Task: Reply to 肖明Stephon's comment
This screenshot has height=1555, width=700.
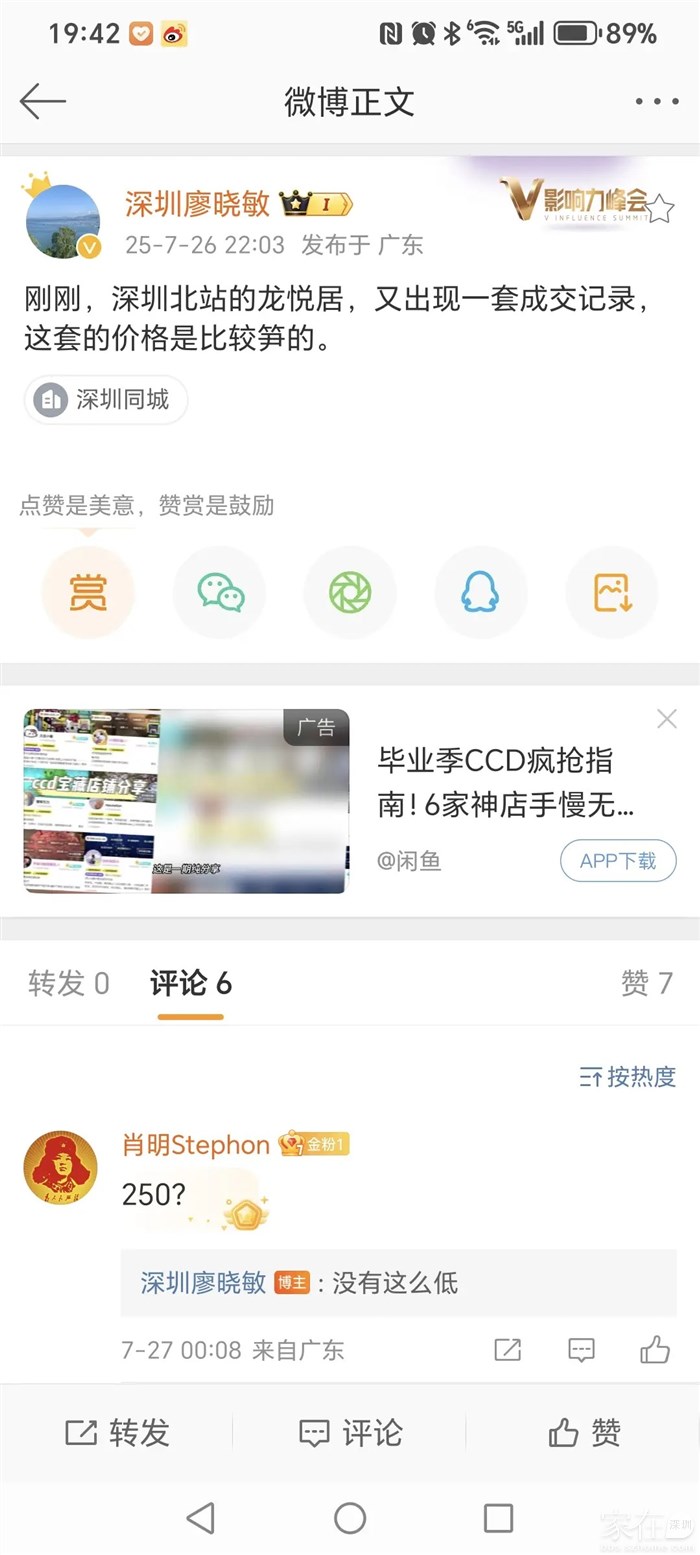Action: 581,1350
